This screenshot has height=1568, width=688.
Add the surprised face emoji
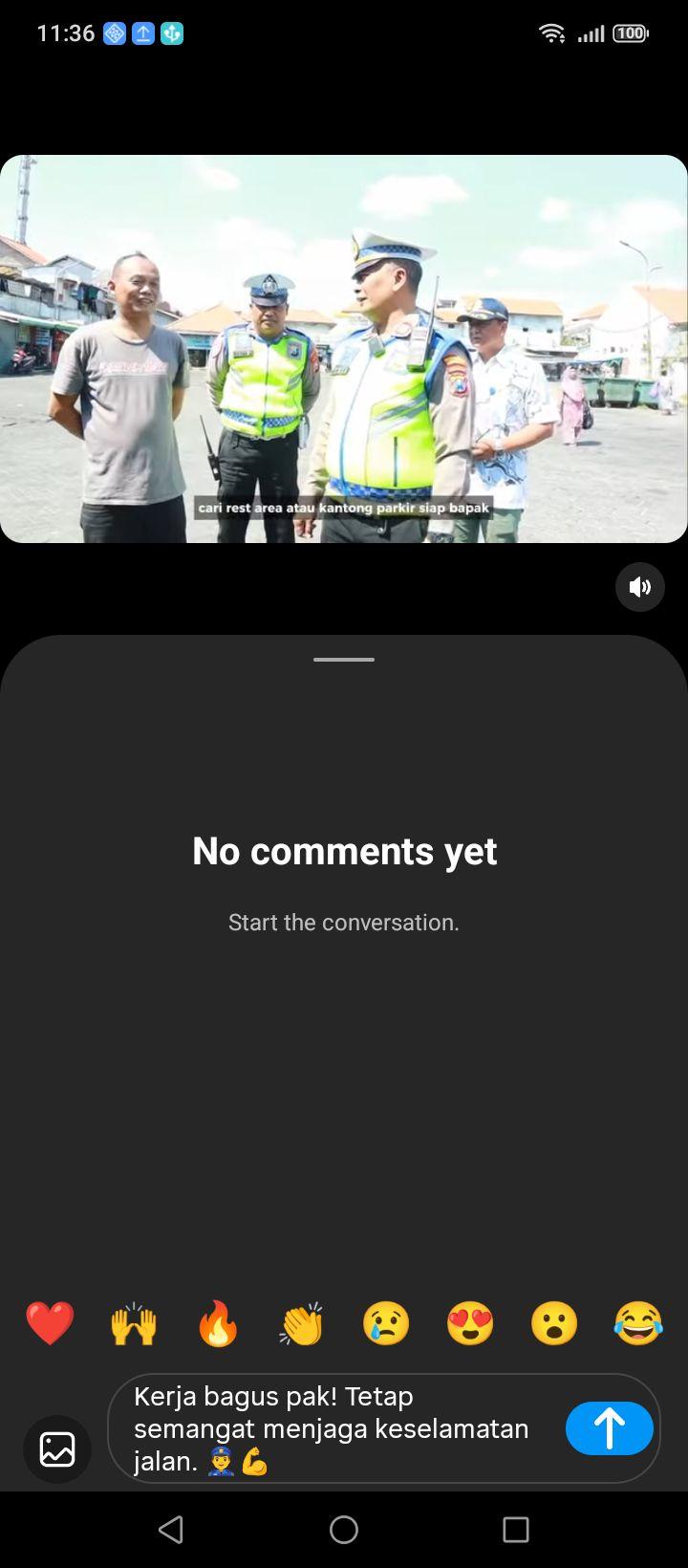click(554, 1324)
